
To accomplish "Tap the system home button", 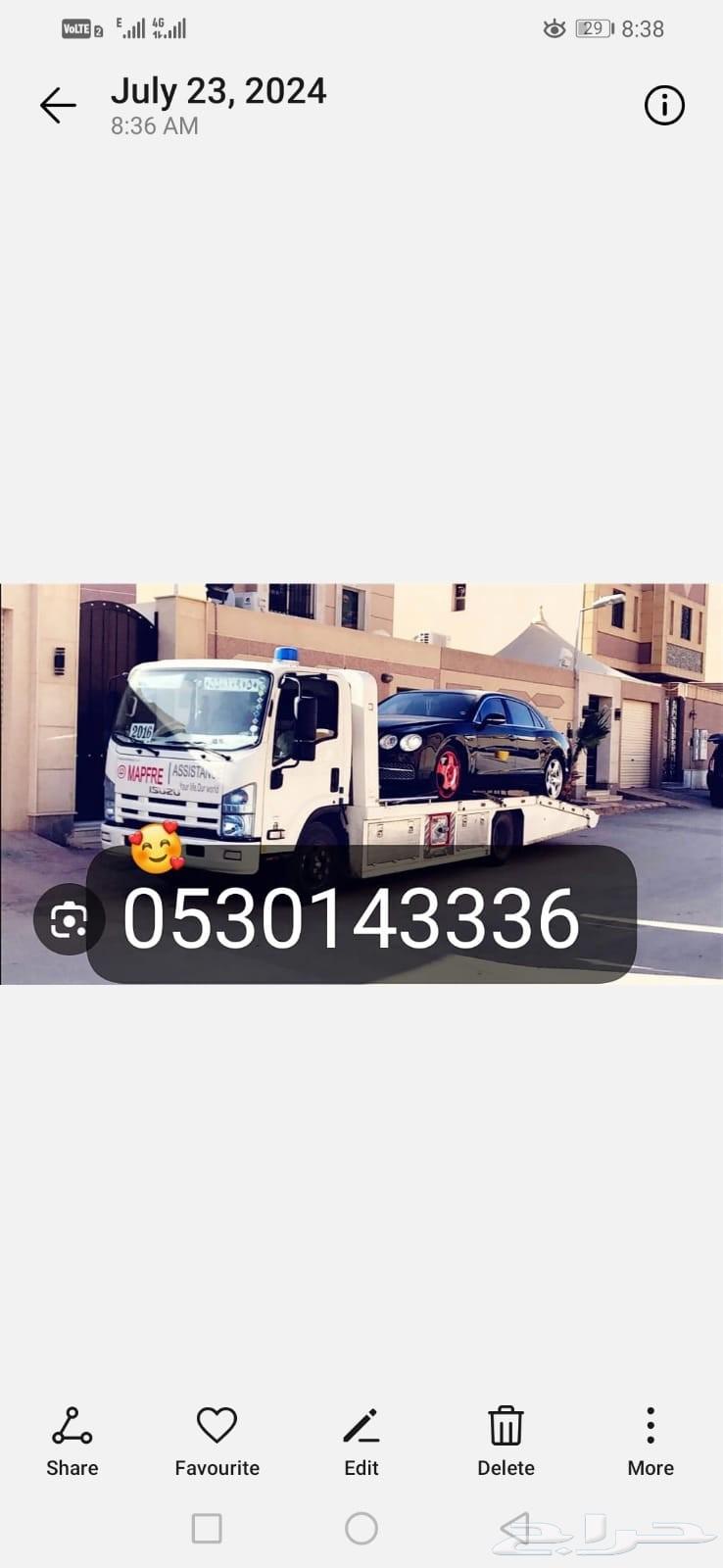I will tap(361, 1528).
